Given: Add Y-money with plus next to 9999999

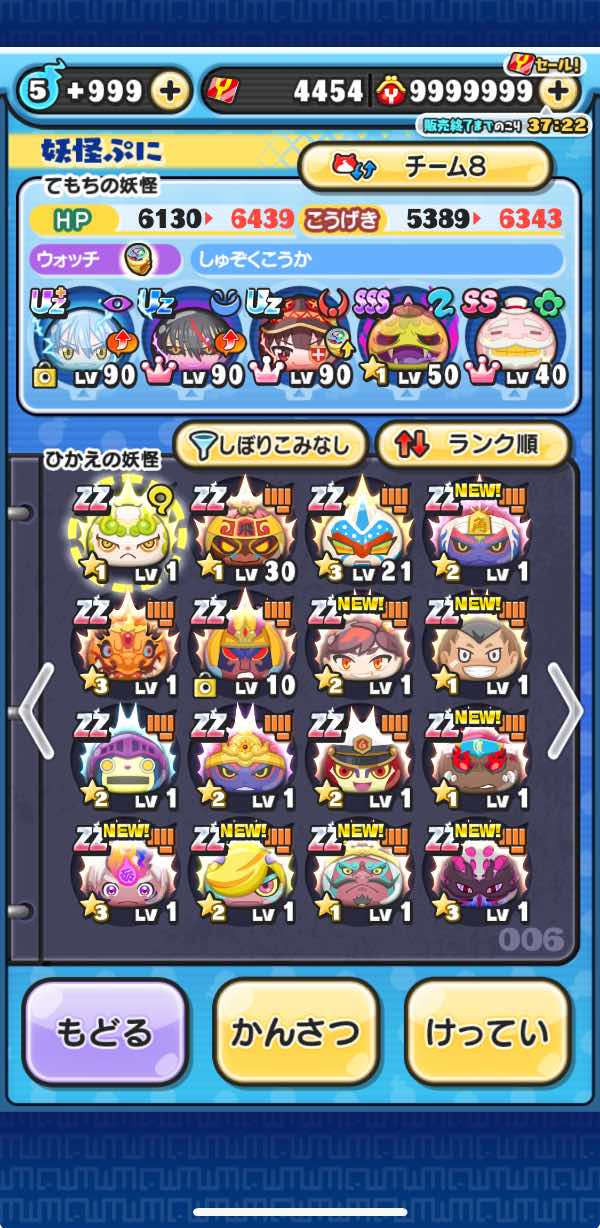Looking at the screenshot, I should (x=559, y=92).
